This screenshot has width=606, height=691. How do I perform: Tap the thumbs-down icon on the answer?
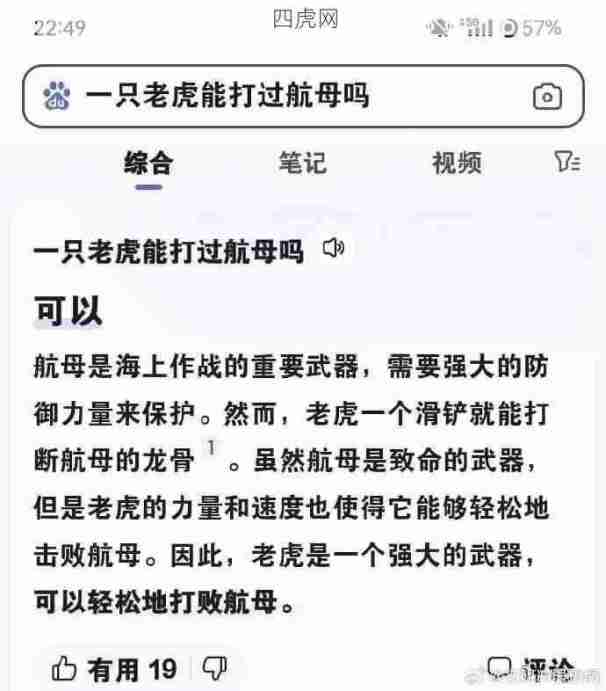click(x=214, y=668)
